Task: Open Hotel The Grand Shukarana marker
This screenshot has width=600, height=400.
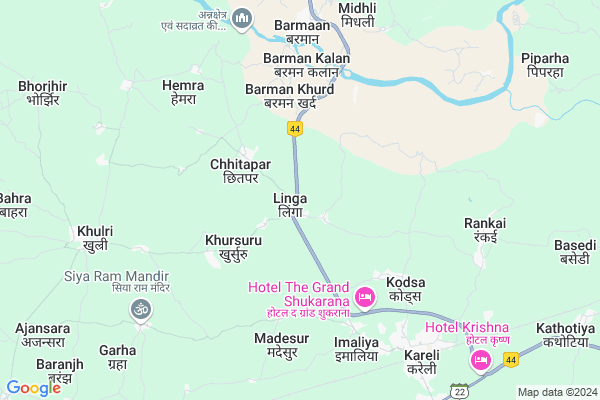Action: pos(364,297)
